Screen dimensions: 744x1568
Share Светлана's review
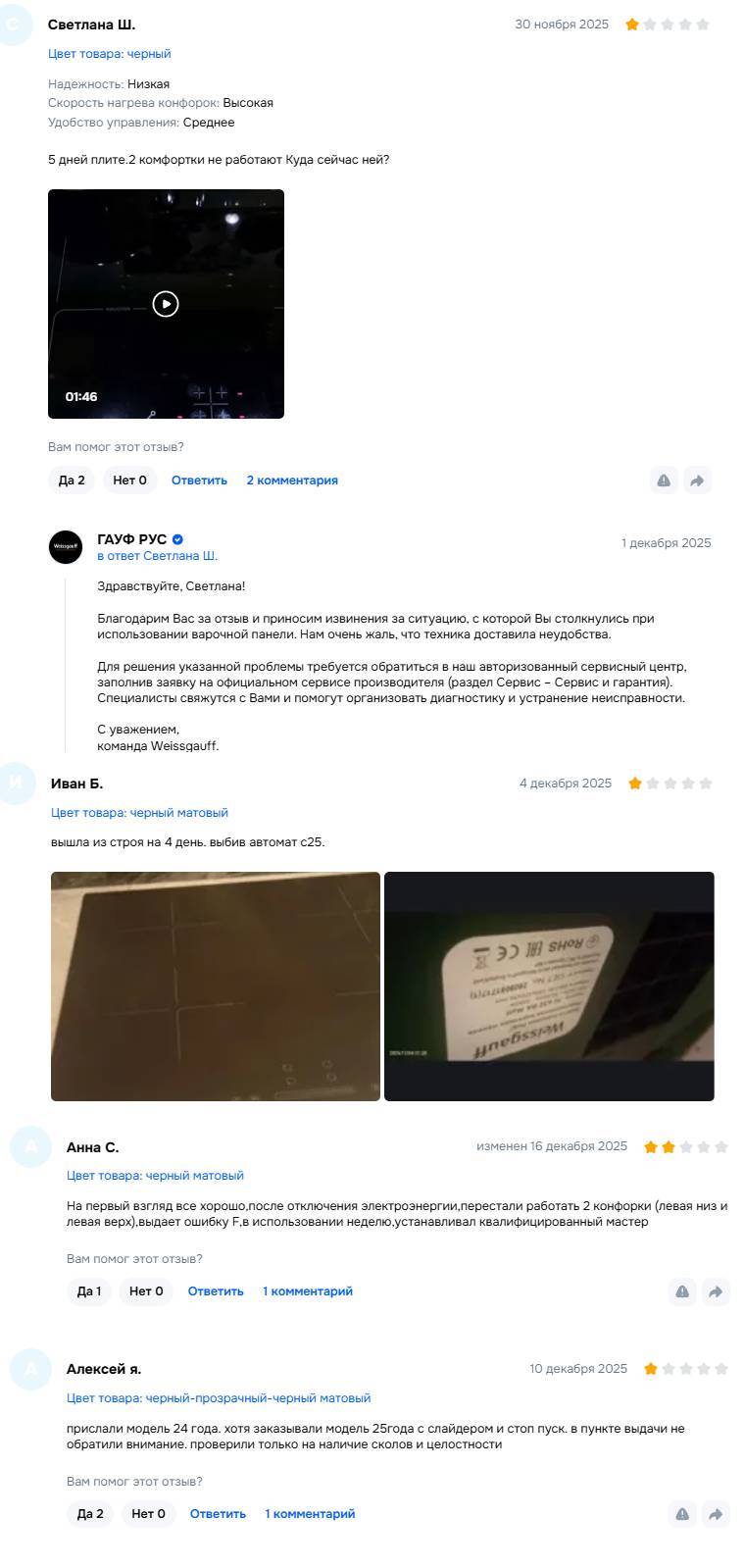[x=697, y=481]
